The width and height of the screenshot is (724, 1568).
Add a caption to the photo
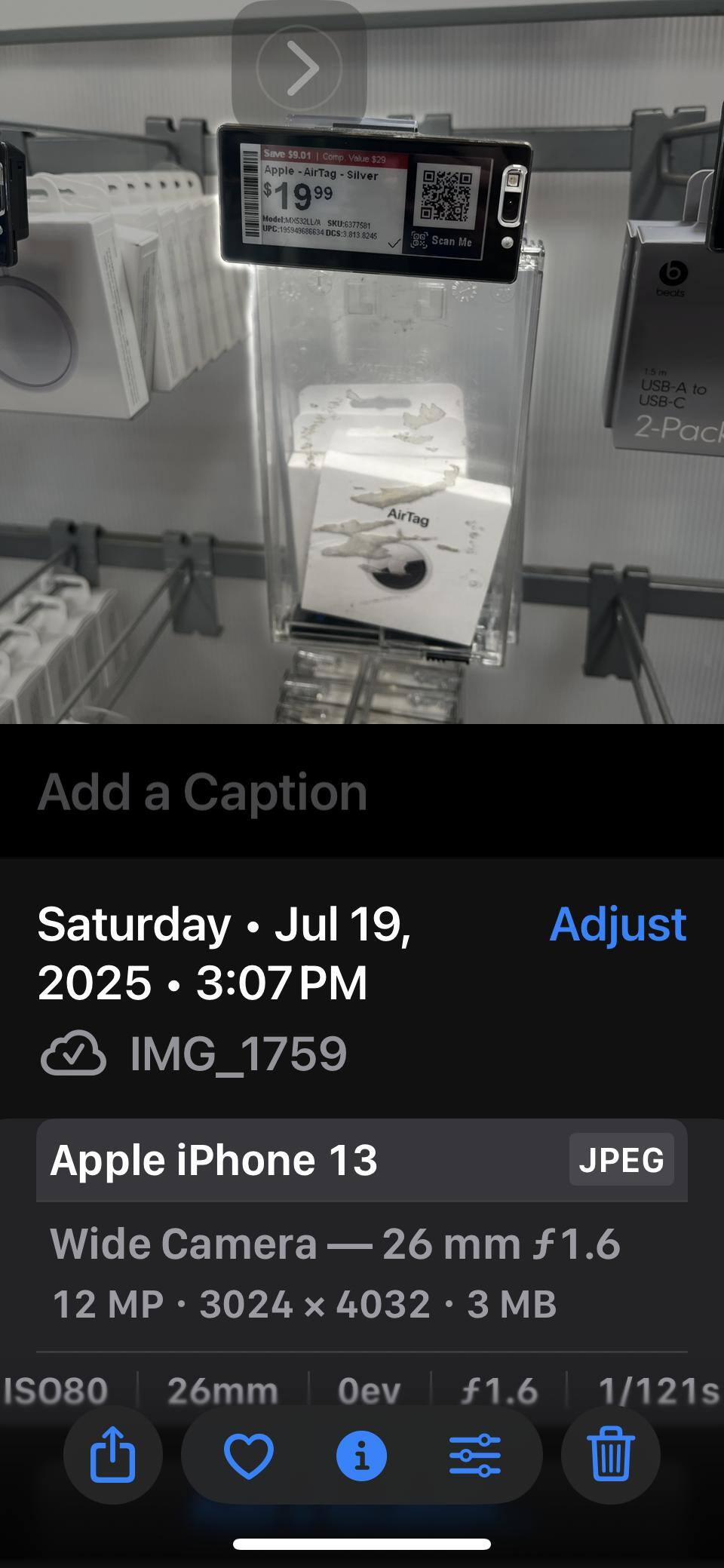tap(202, 792)
